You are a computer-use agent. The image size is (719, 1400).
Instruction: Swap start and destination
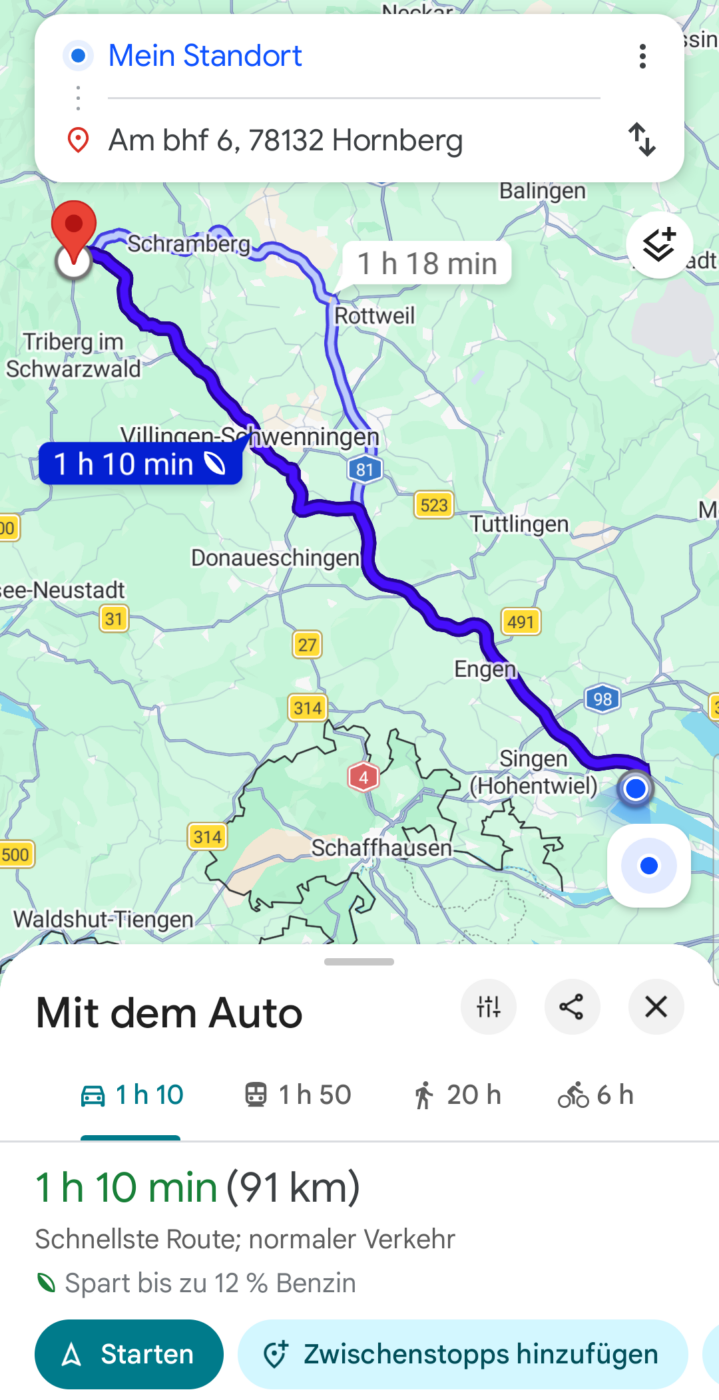[642, 139]
